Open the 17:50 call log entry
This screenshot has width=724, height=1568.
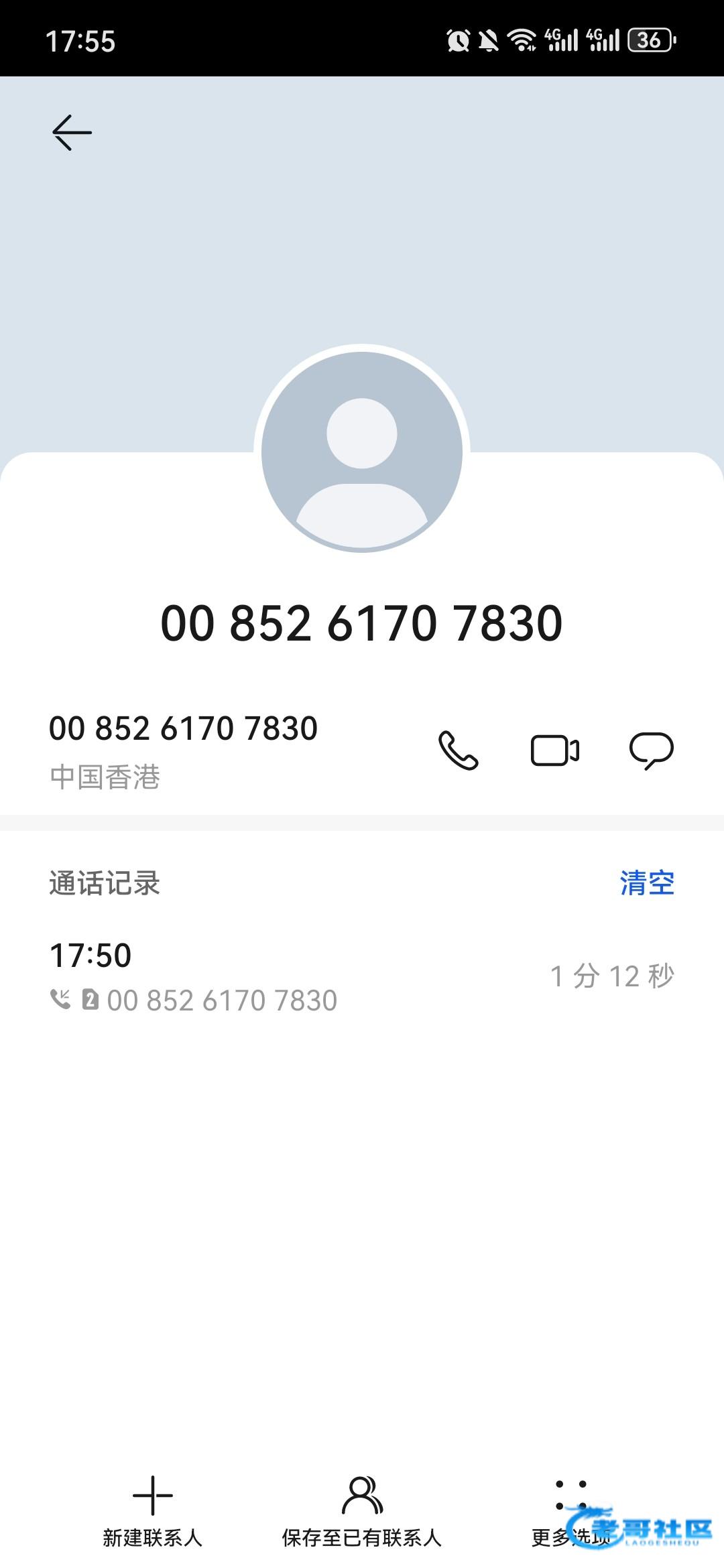coord(362,976)
